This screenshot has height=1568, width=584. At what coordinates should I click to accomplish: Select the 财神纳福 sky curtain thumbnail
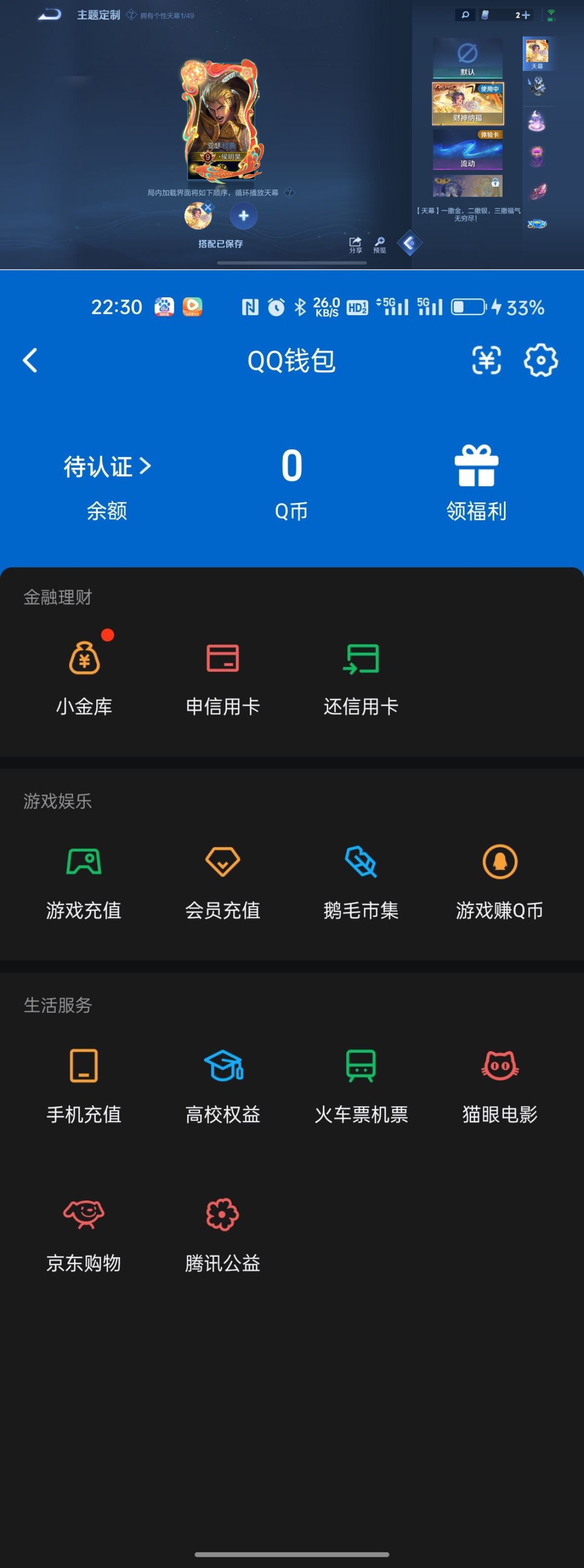pos(468,104)
